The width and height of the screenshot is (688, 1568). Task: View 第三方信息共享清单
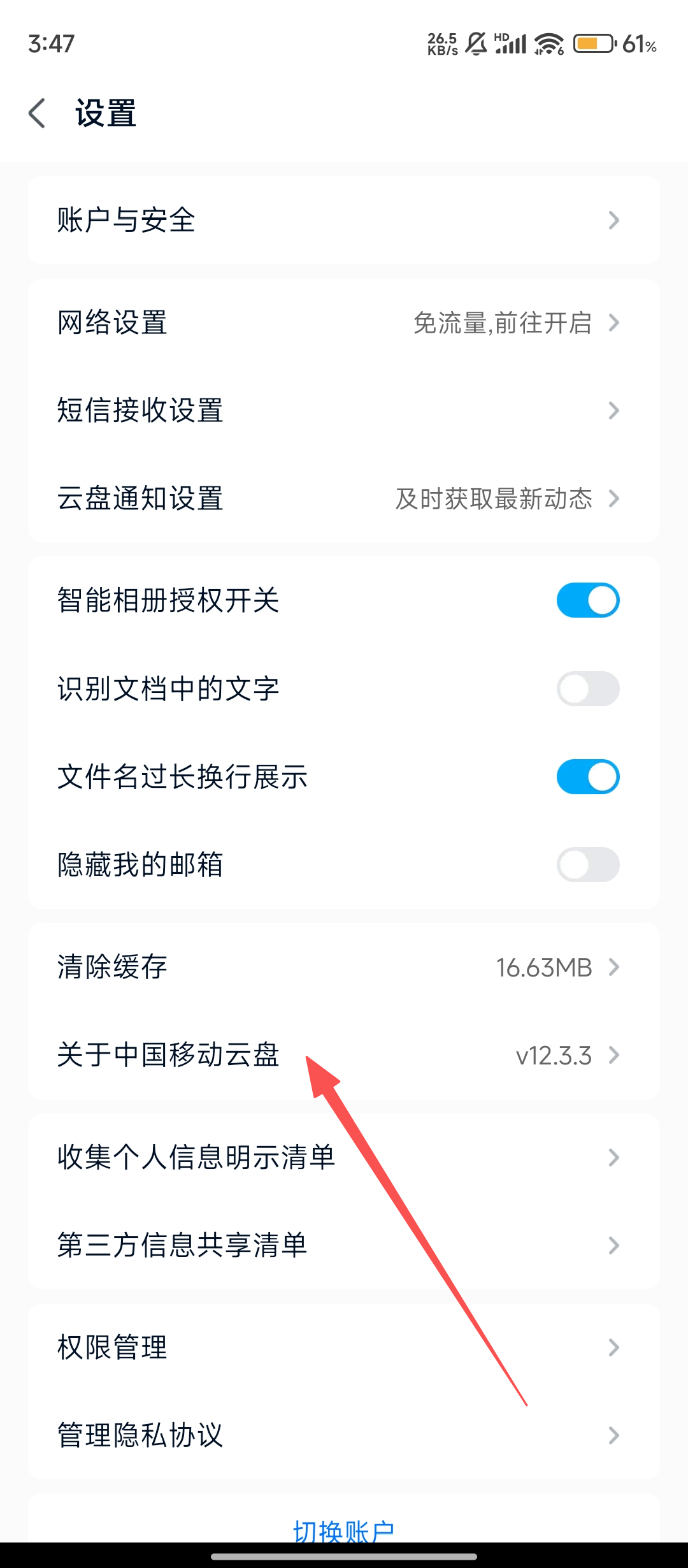point(344,1245)
